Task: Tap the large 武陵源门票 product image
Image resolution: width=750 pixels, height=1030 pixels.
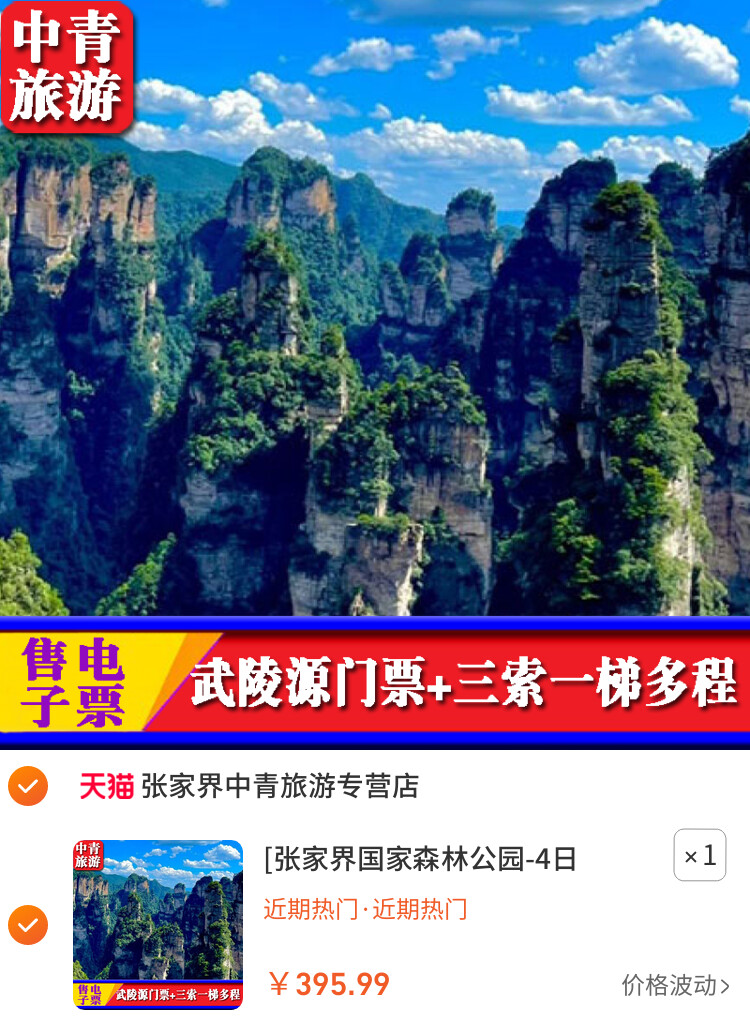Action: [x=375, y=372]
